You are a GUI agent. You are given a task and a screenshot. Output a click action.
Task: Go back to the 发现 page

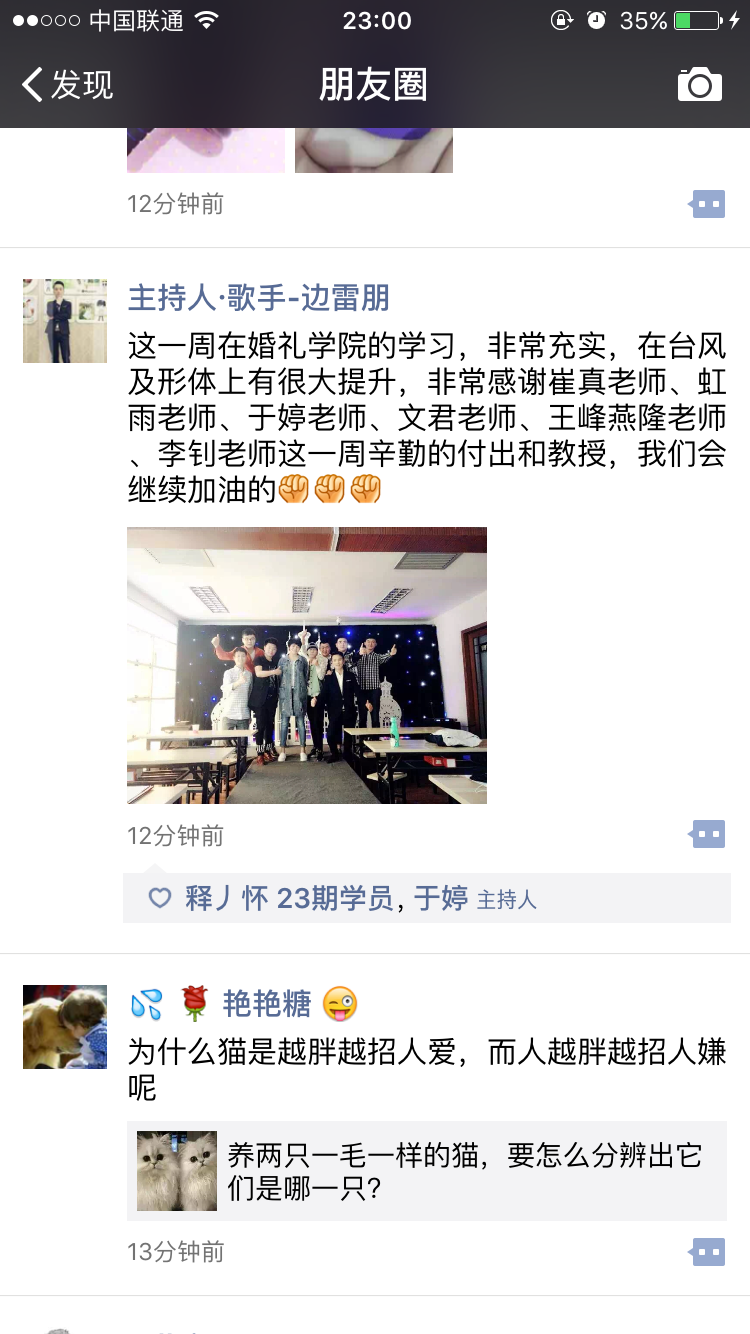[x=68, y=85]
